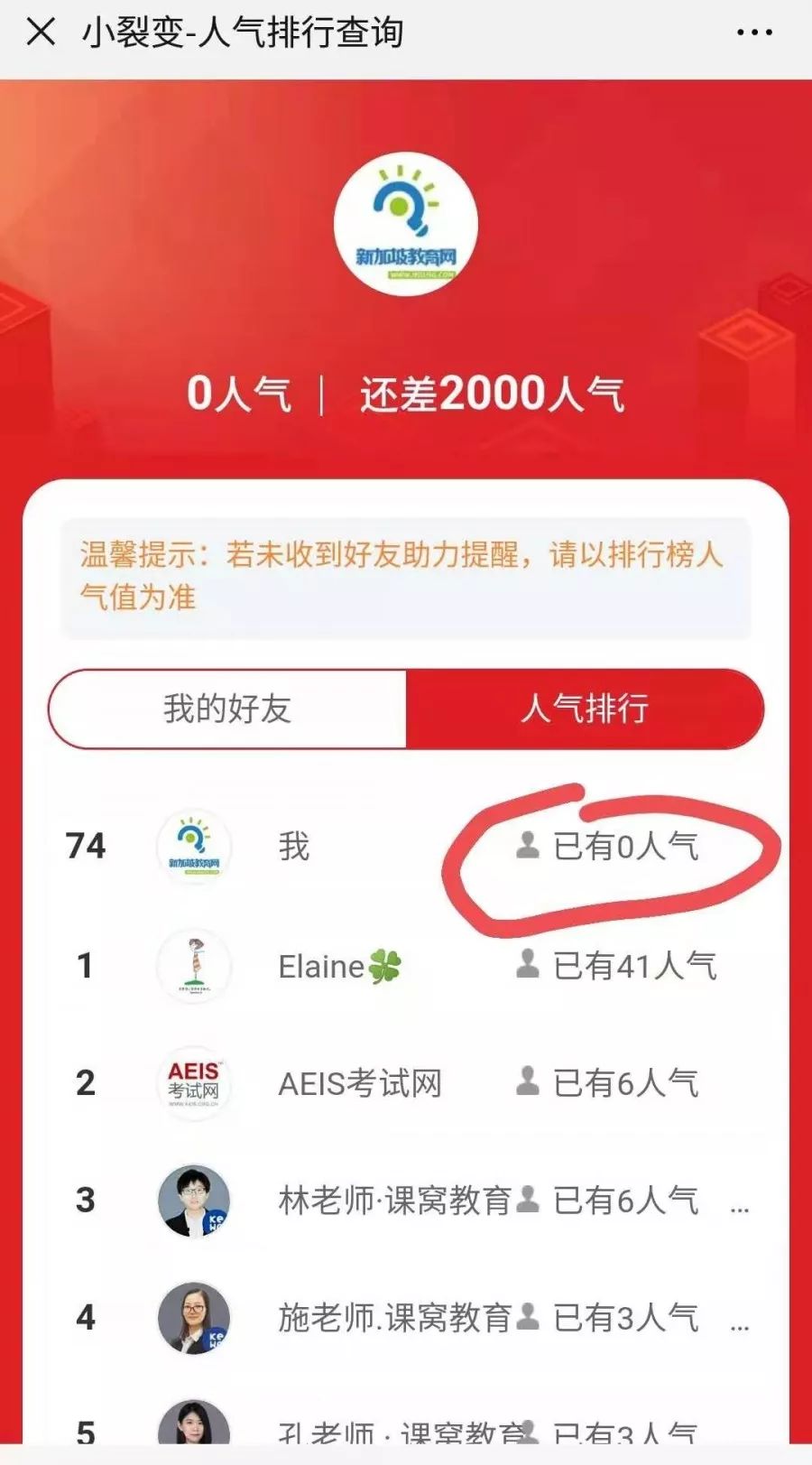Switch to the 我的好友 tab
This screenshot has height=1465, width=812.
click(x=227, y=709)
